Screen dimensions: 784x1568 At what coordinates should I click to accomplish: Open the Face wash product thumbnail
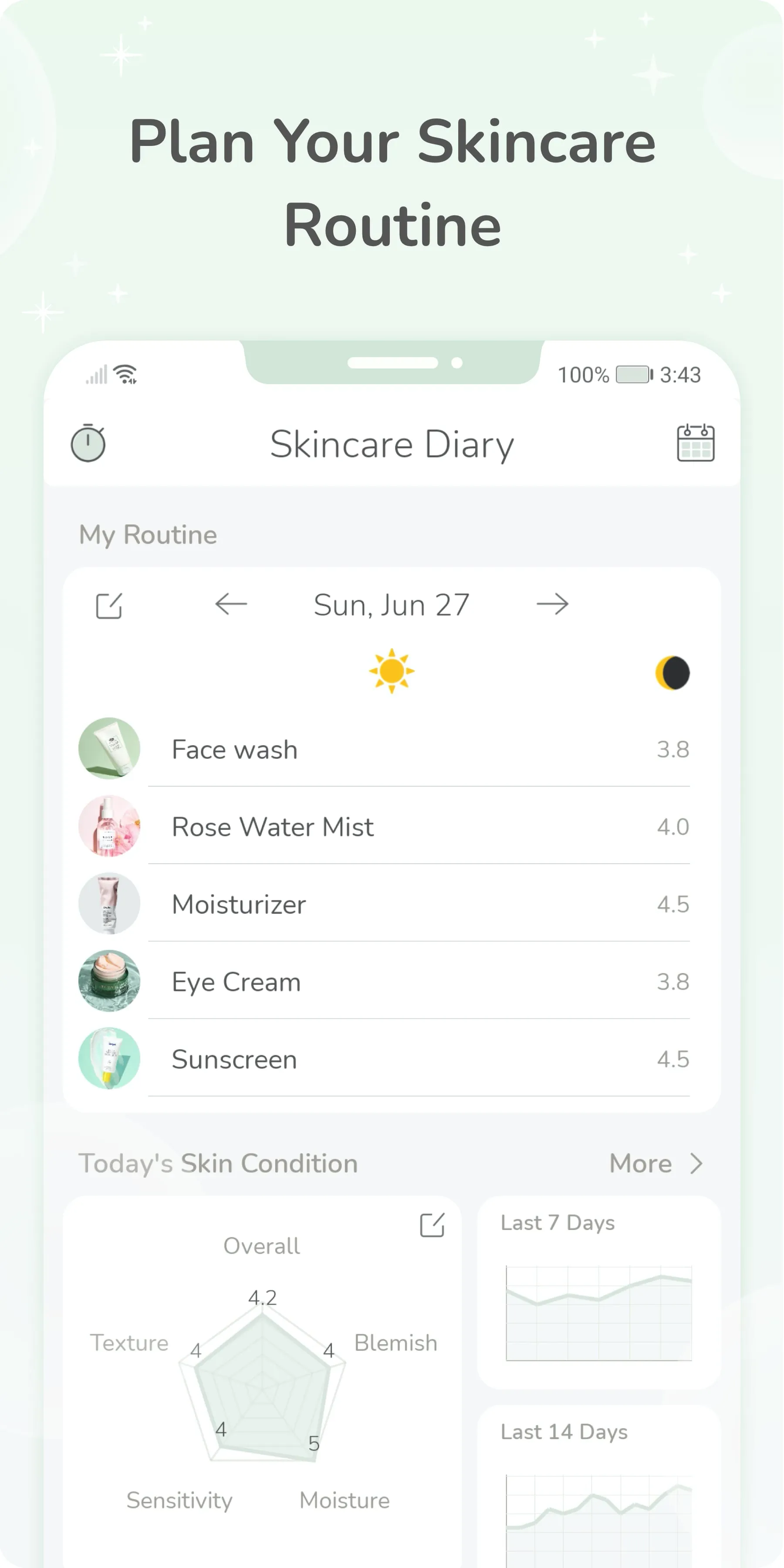click(109, 748)
